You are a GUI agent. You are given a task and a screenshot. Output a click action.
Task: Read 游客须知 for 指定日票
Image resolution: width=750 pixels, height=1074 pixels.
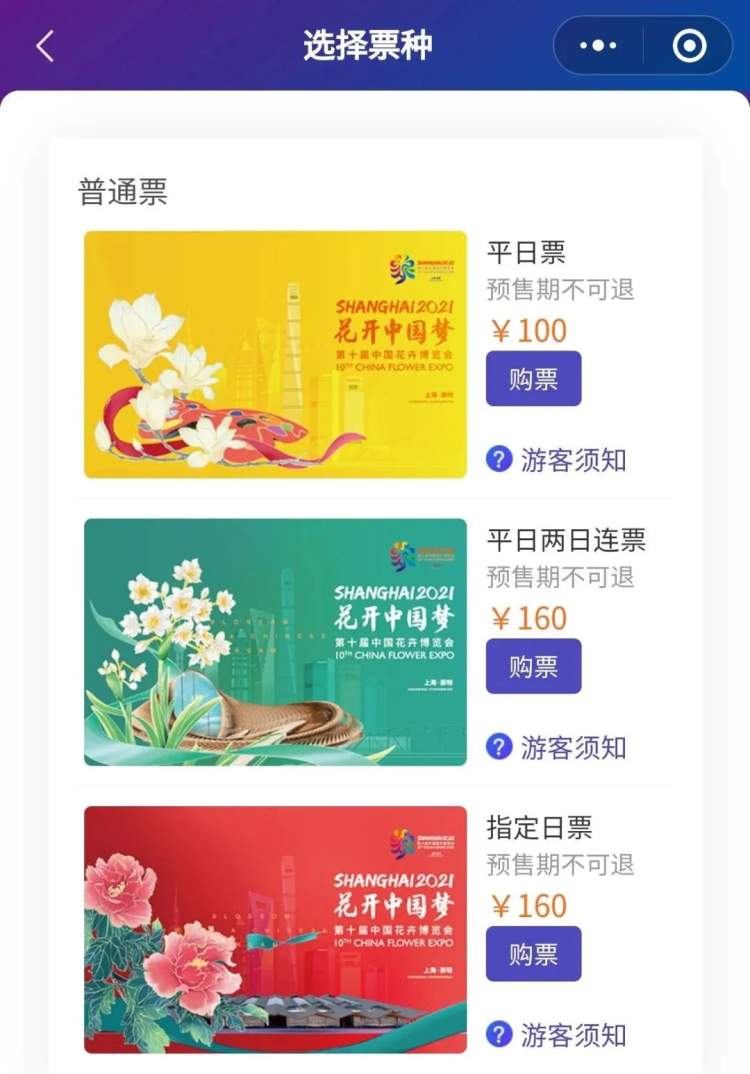(x=557, y=1034)
